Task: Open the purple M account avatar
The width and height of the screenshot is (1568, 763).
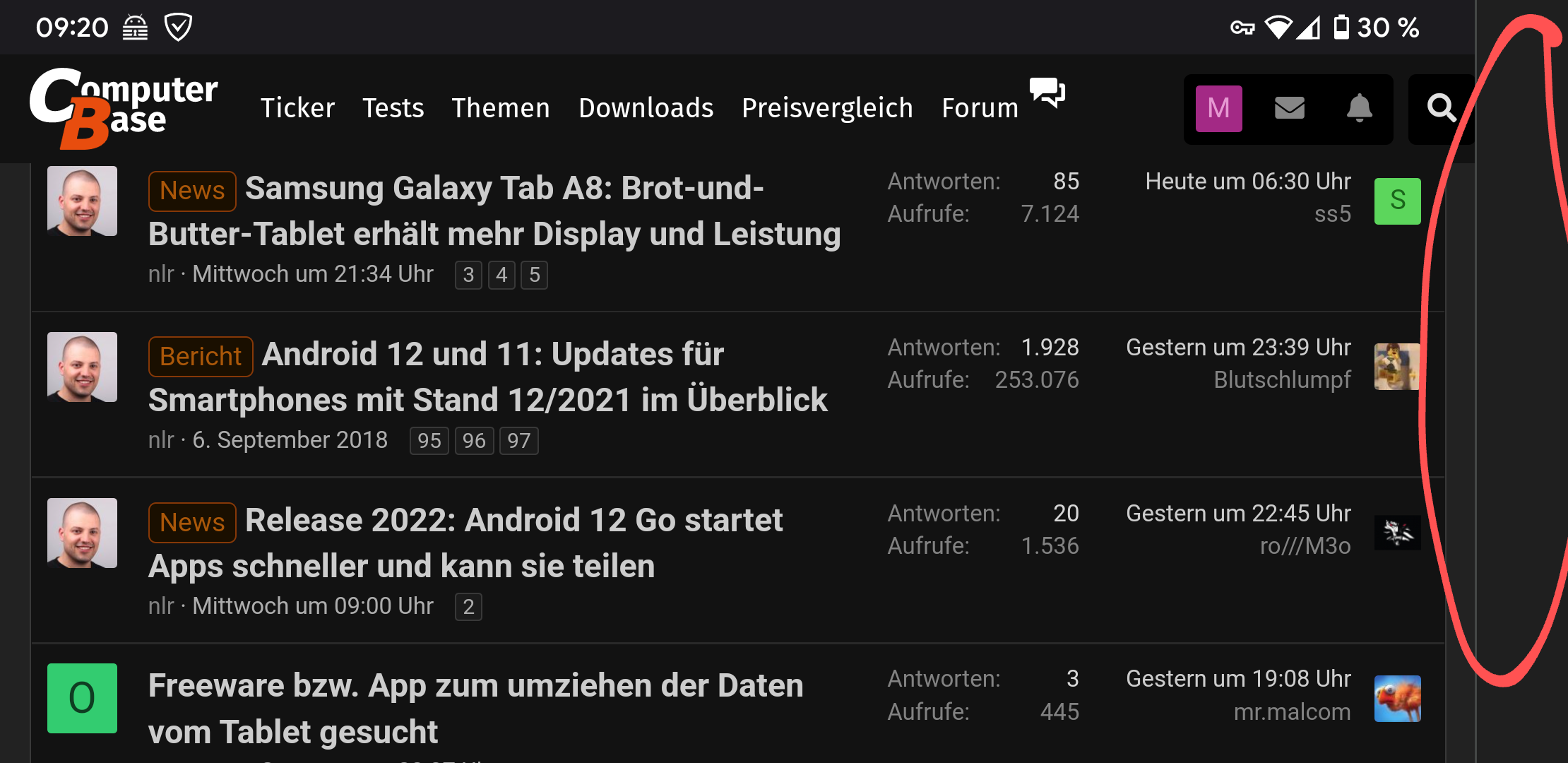Action: click(1218, 109)
